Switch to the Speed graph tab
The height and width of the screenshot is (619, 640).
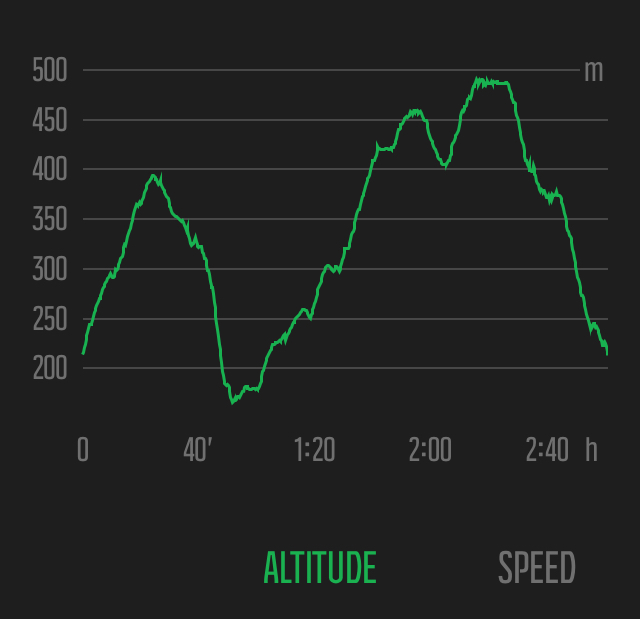coord(536,568)
